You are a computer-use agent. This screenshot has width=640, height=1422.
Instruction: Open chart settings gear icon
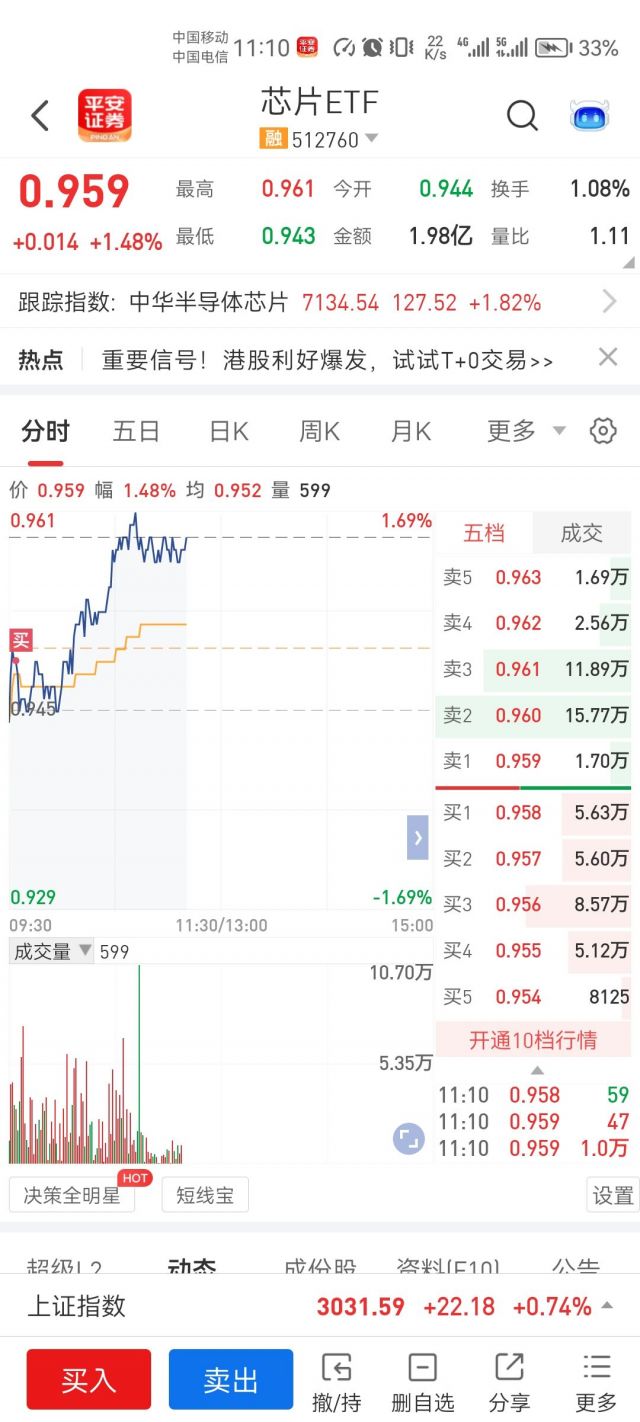[x=603, y=431]
